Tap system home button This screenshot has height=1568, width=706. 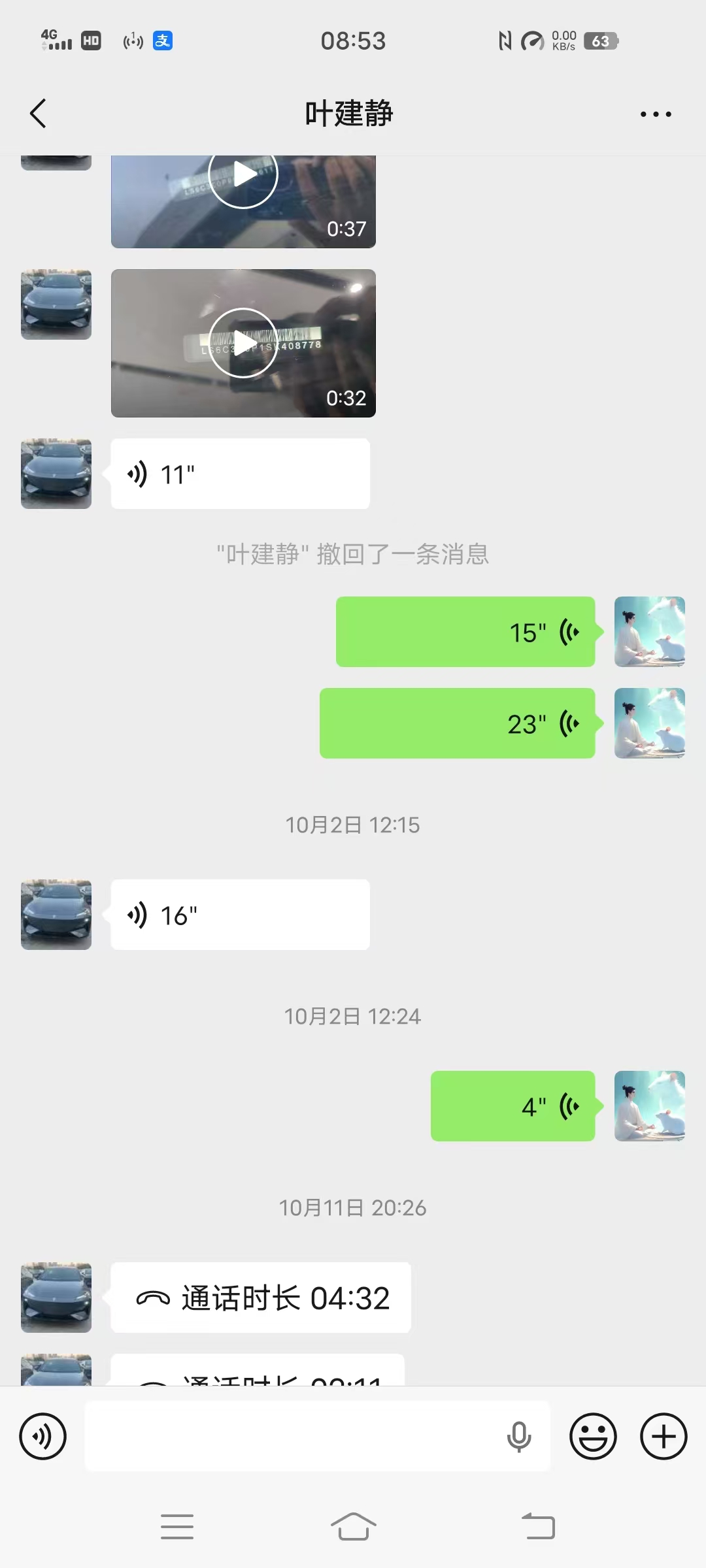click(x=353, y=1527)
